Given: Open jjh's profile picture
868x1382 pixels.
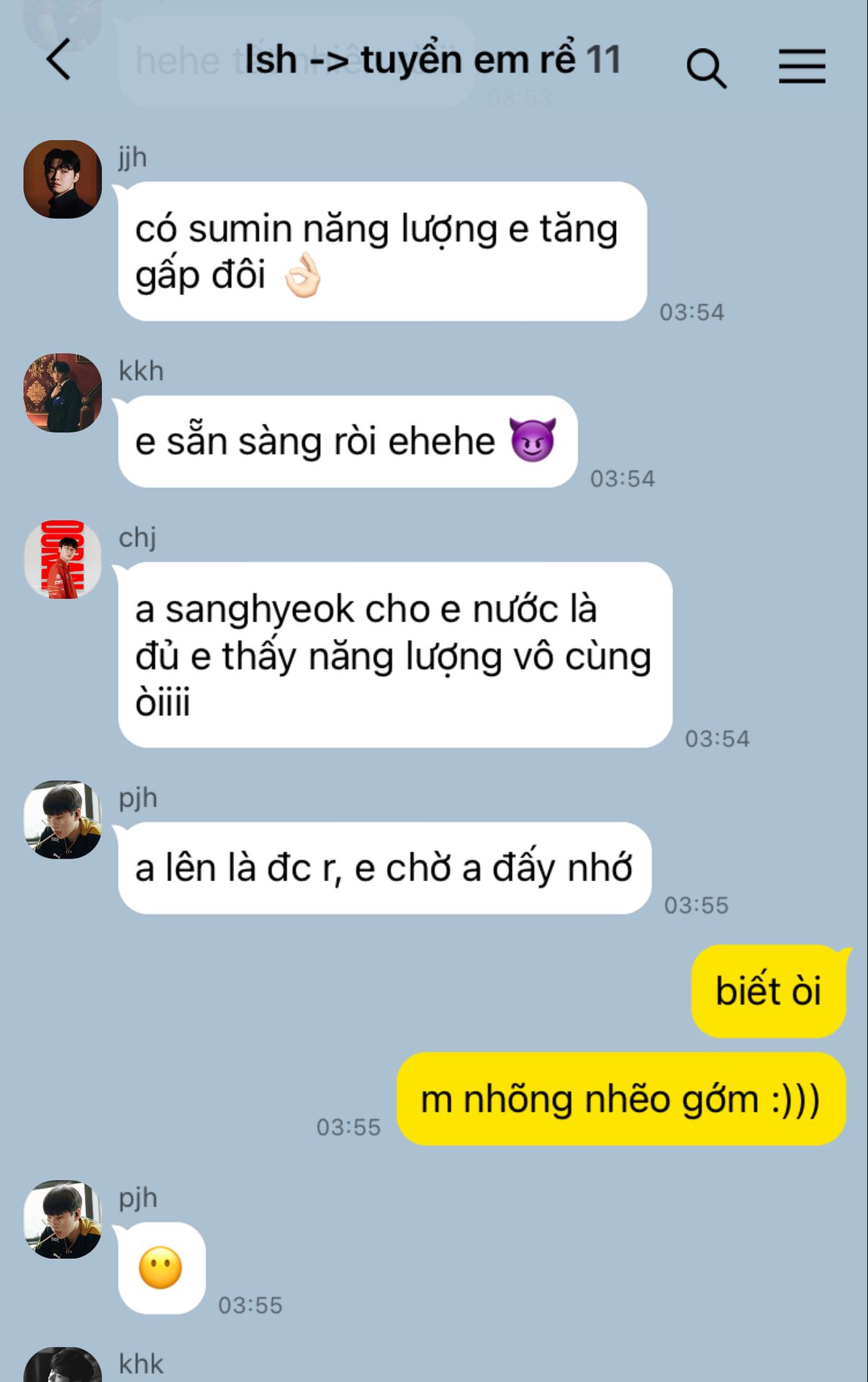Looking at the screenshot, I should click(63, 179).
